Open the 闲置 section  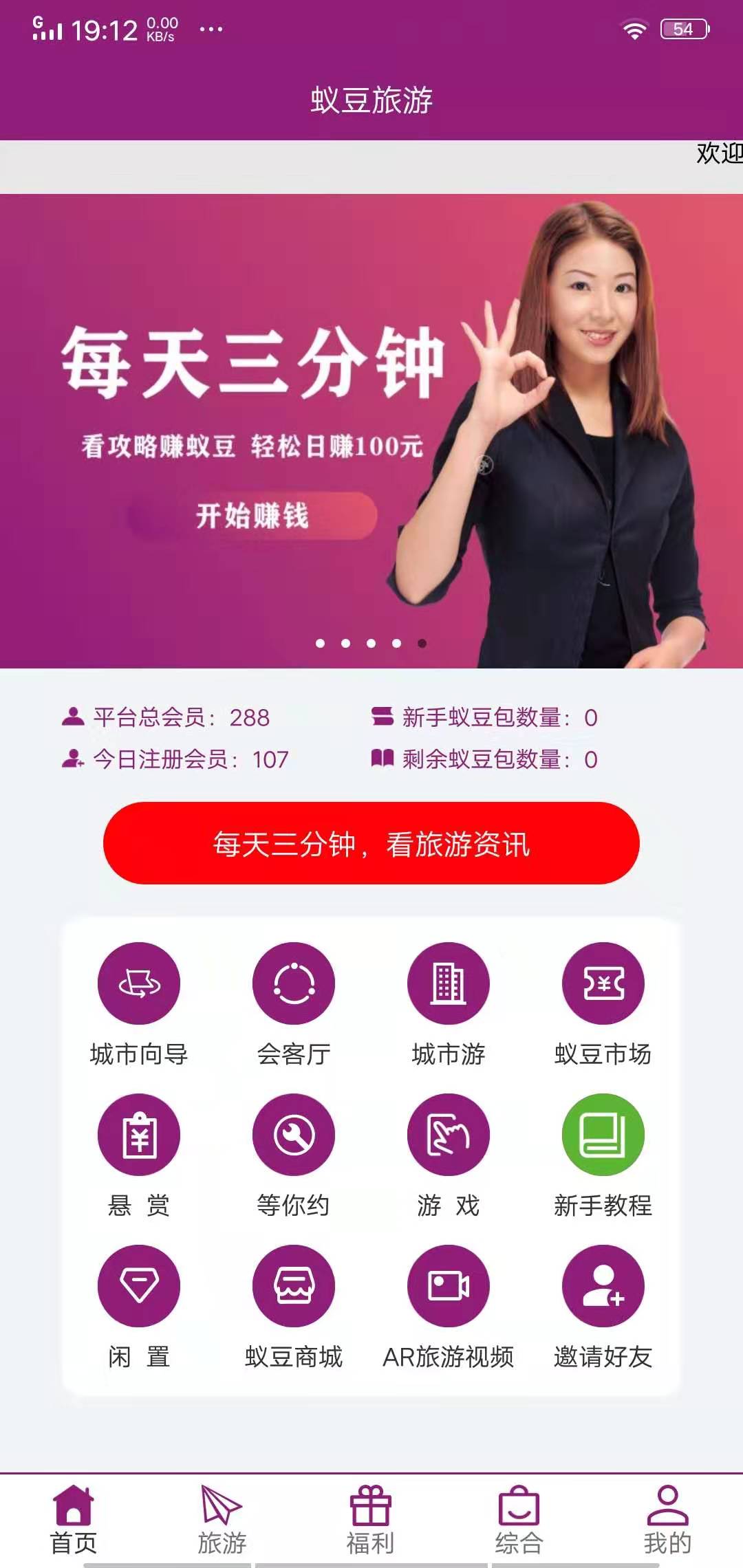[139, 1287]
